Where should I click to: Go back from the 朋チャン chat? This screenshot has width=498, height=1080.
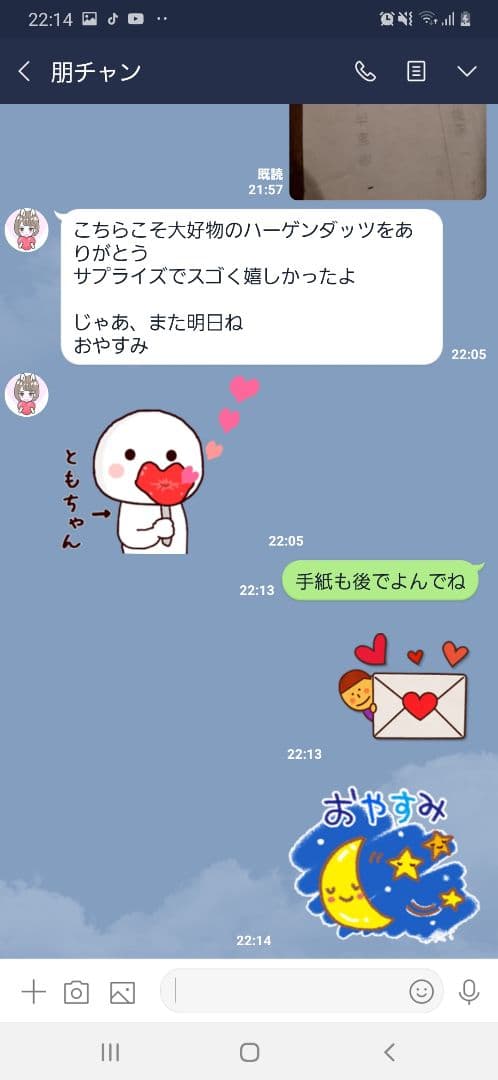[x=24, y=72]
